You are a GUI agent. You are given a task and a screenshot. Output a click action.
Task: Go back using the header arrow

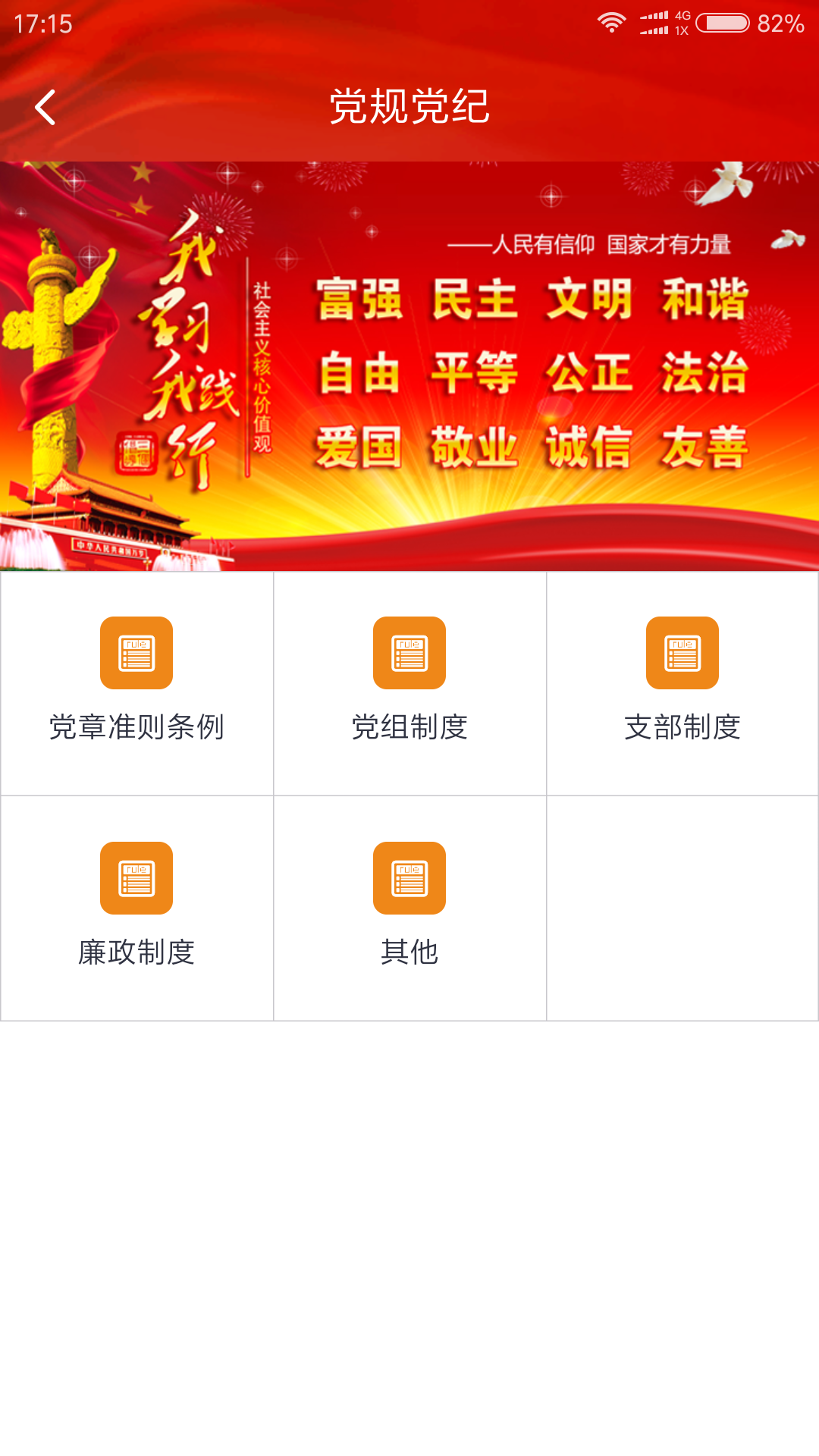click(x=45, y=107)
